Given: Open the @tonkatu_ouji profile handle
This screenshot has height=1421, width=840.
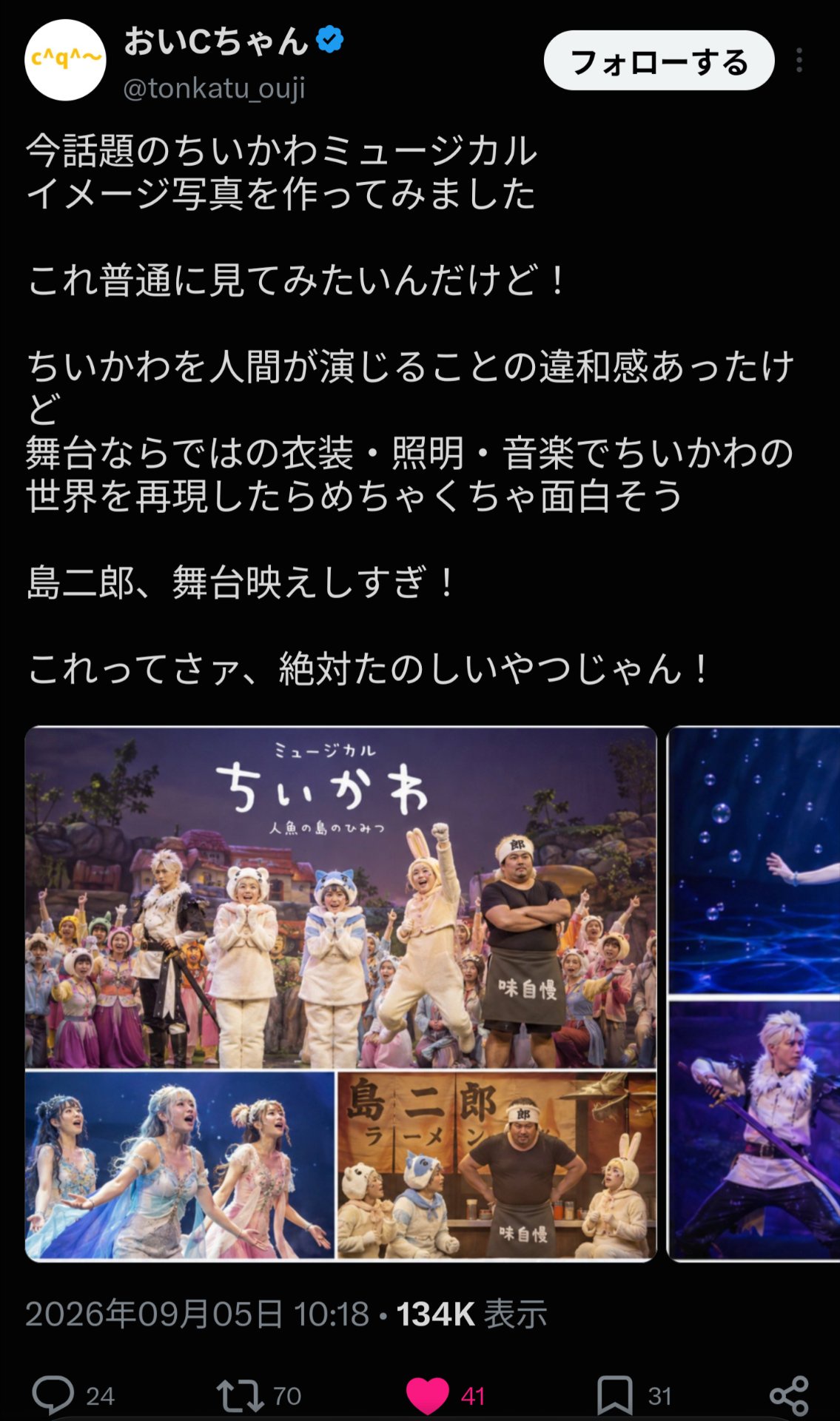Looking at the screenshot, I should point(214,89).
